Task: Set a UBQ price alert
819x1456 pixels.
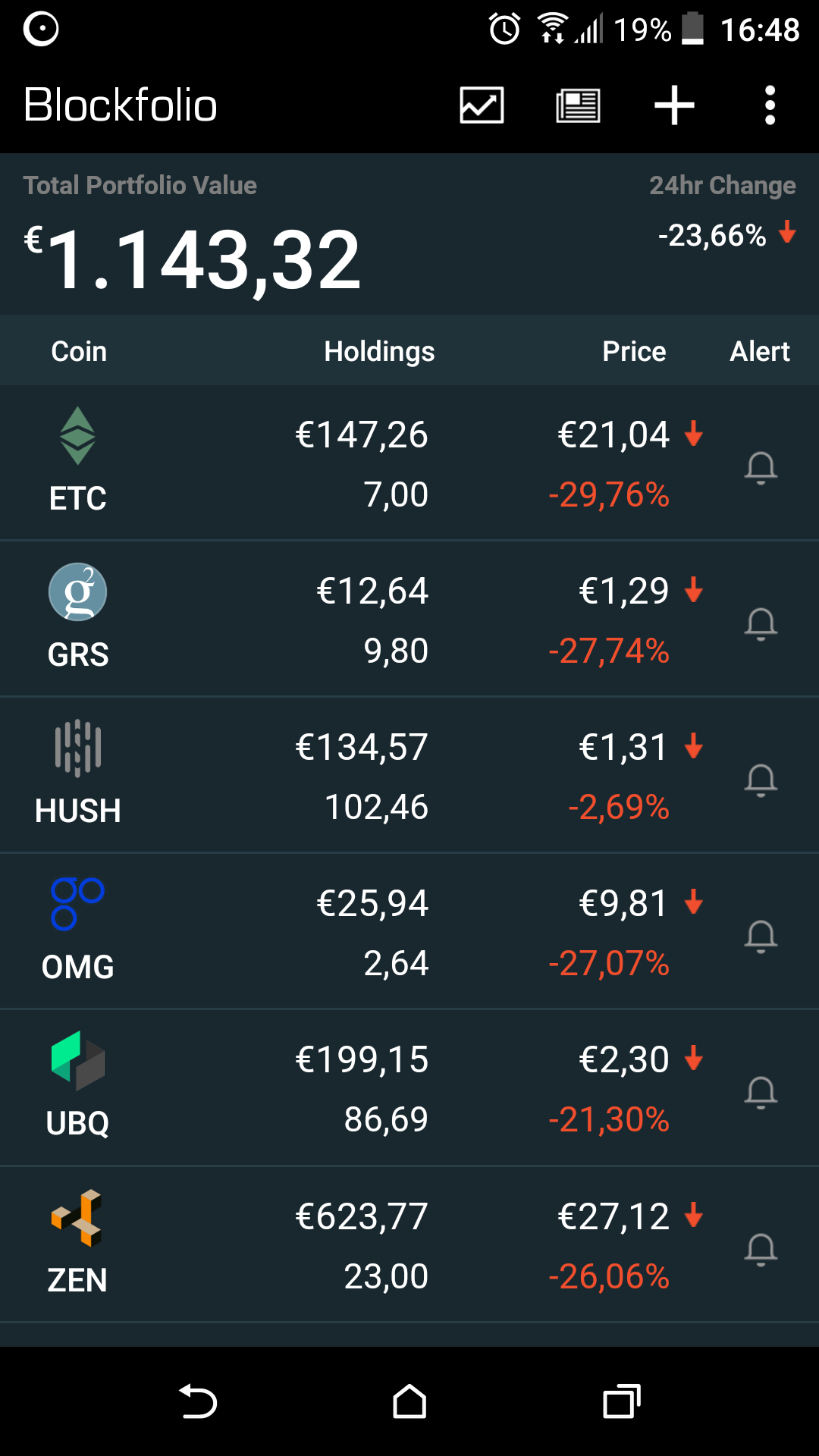Action: pyautogui.click(x=761, y=1093)
